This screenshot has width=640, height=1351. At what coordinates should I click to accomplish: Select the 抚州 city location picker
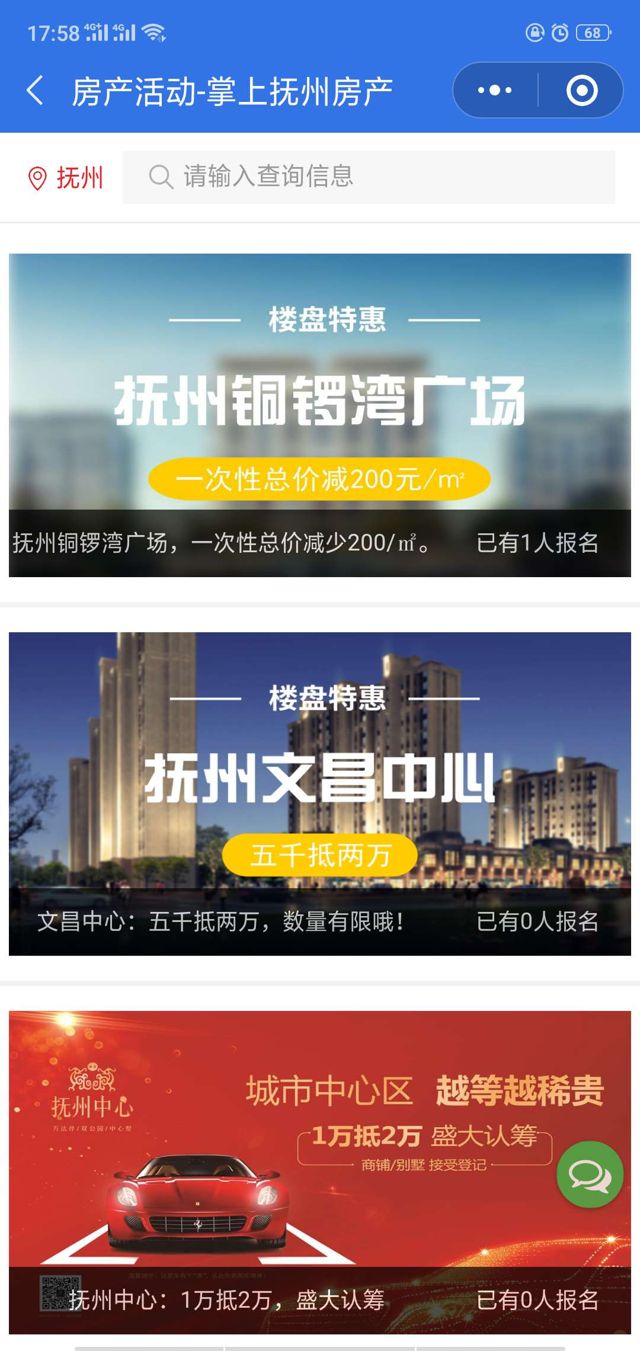(x=66, y=178)
